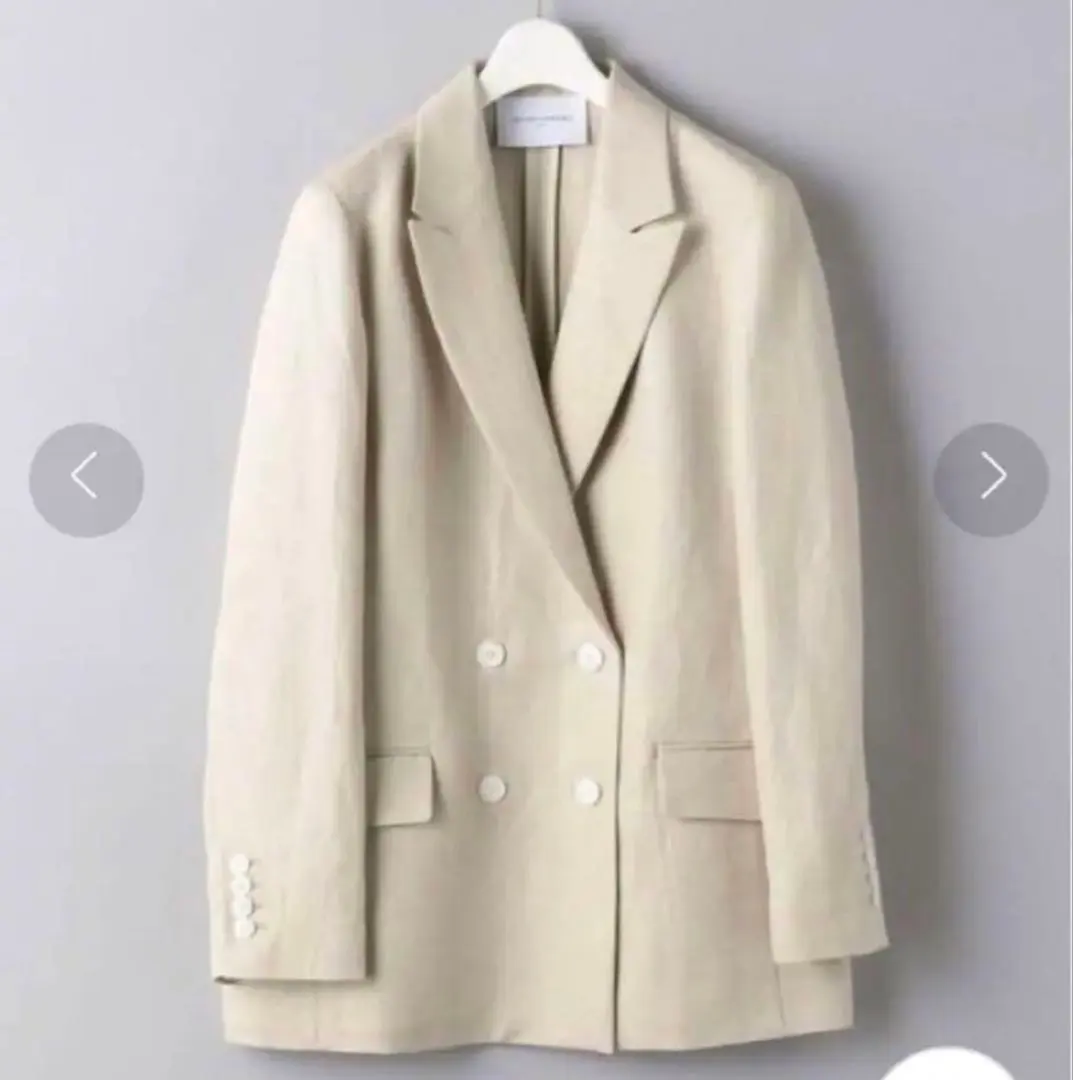The image size is (1073, 1080).
Task: Show the previous product image
Action: coord(86,479)
